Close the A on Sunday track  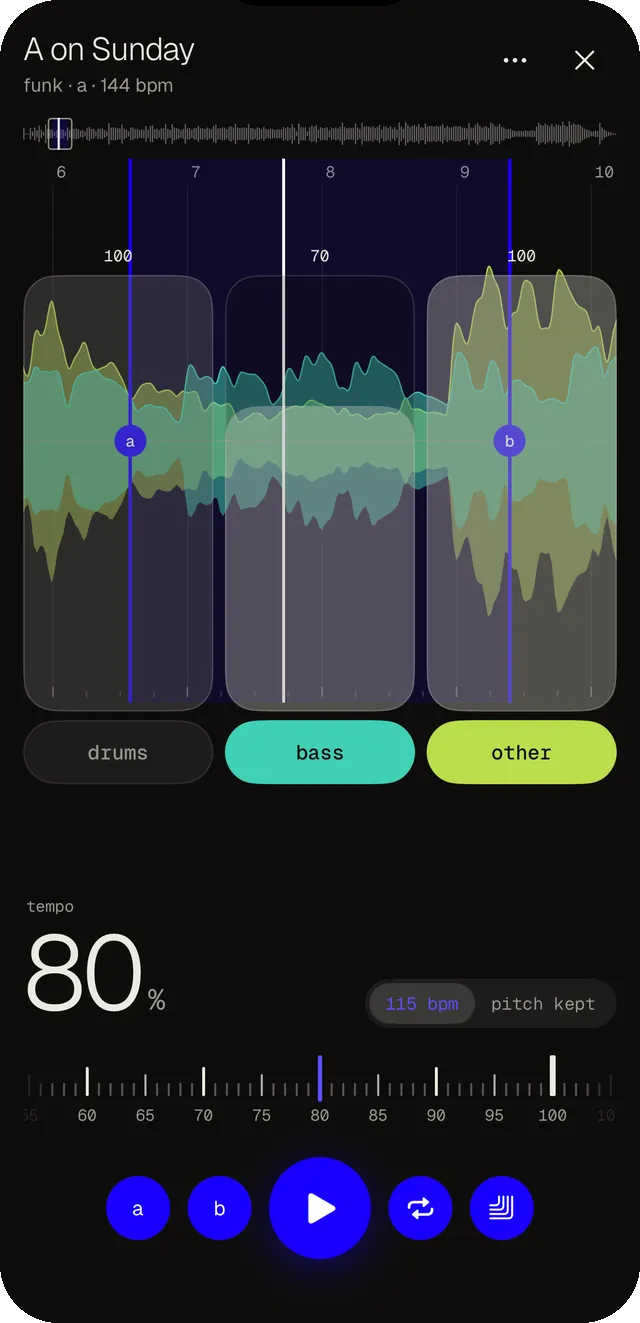585,60
